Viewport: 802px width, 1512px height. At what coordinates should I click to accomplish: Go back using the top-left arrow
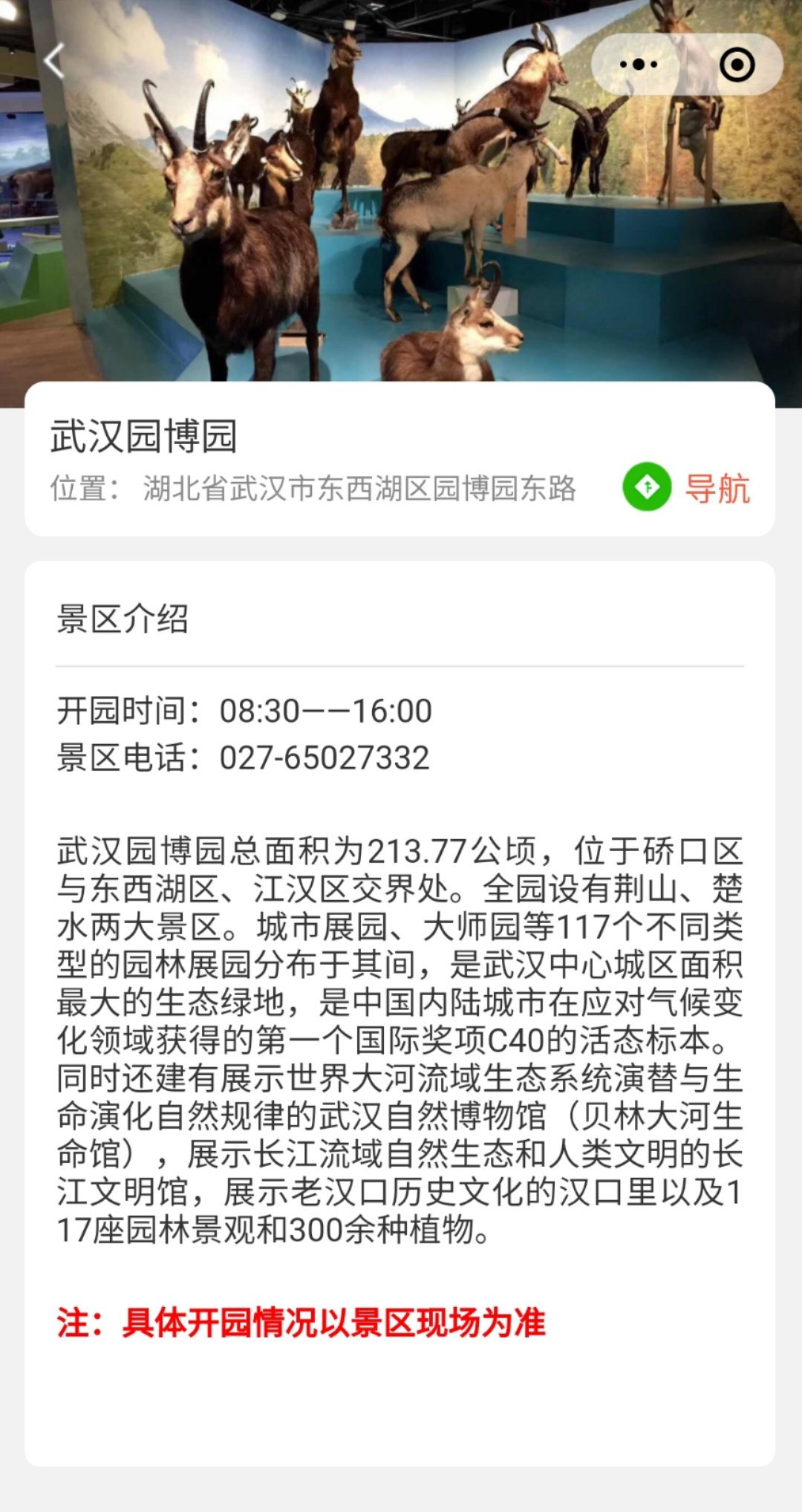(x=54, y=61)
